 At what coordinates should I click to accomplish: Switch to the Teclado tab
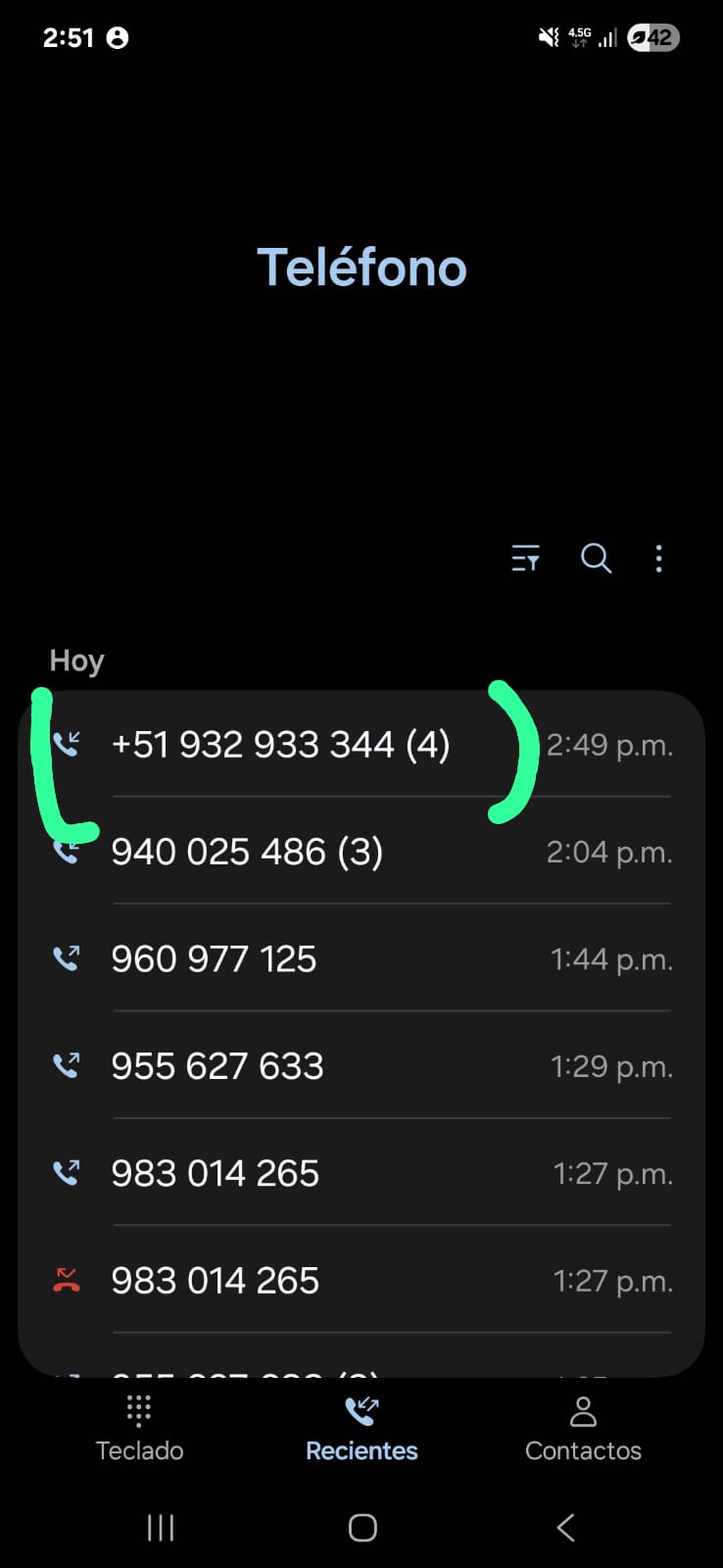pyautogui.click(x=139, y=1428)
